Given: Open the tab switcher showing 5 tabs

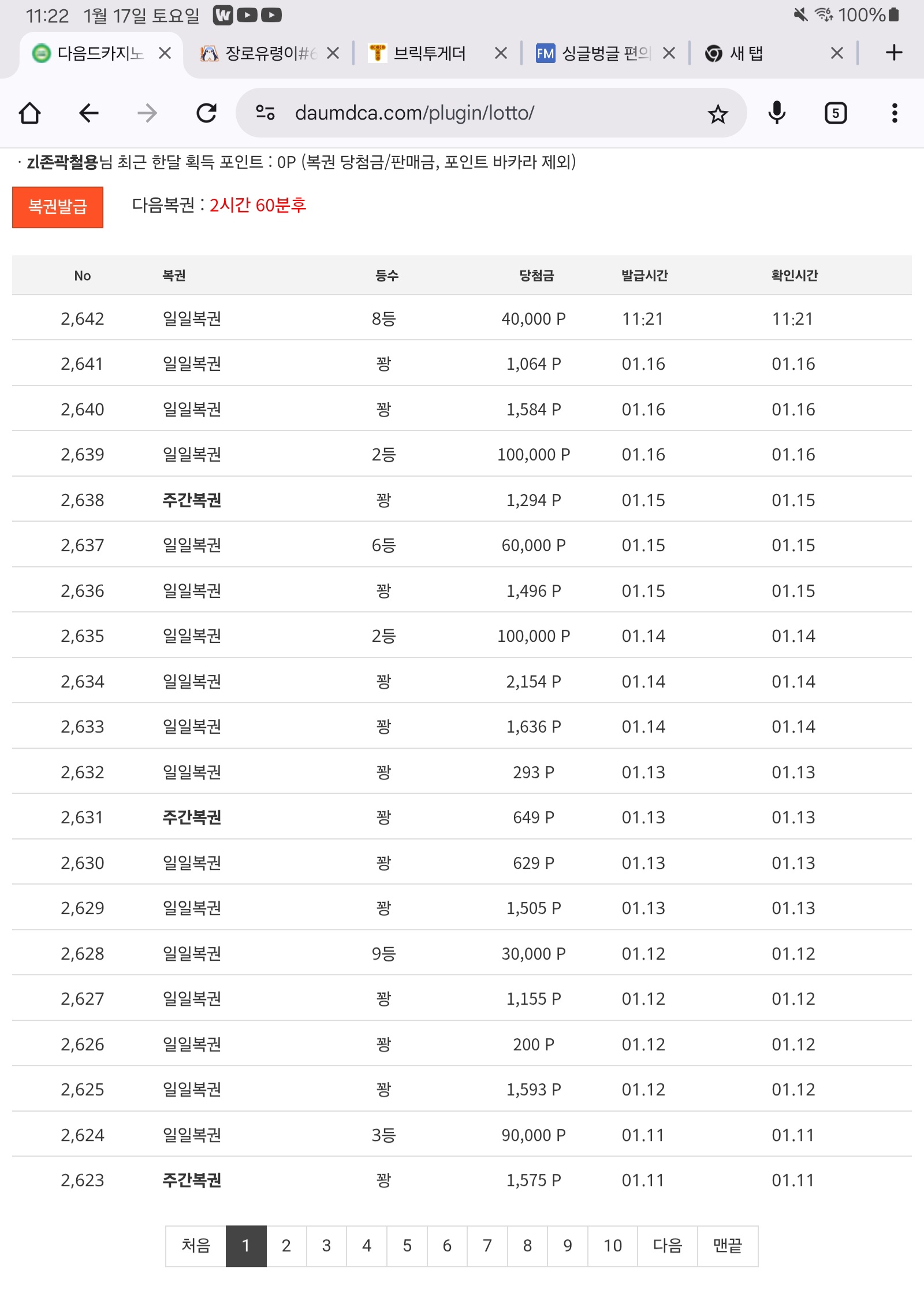Looking at the screenshot, I should coord(835,113).
